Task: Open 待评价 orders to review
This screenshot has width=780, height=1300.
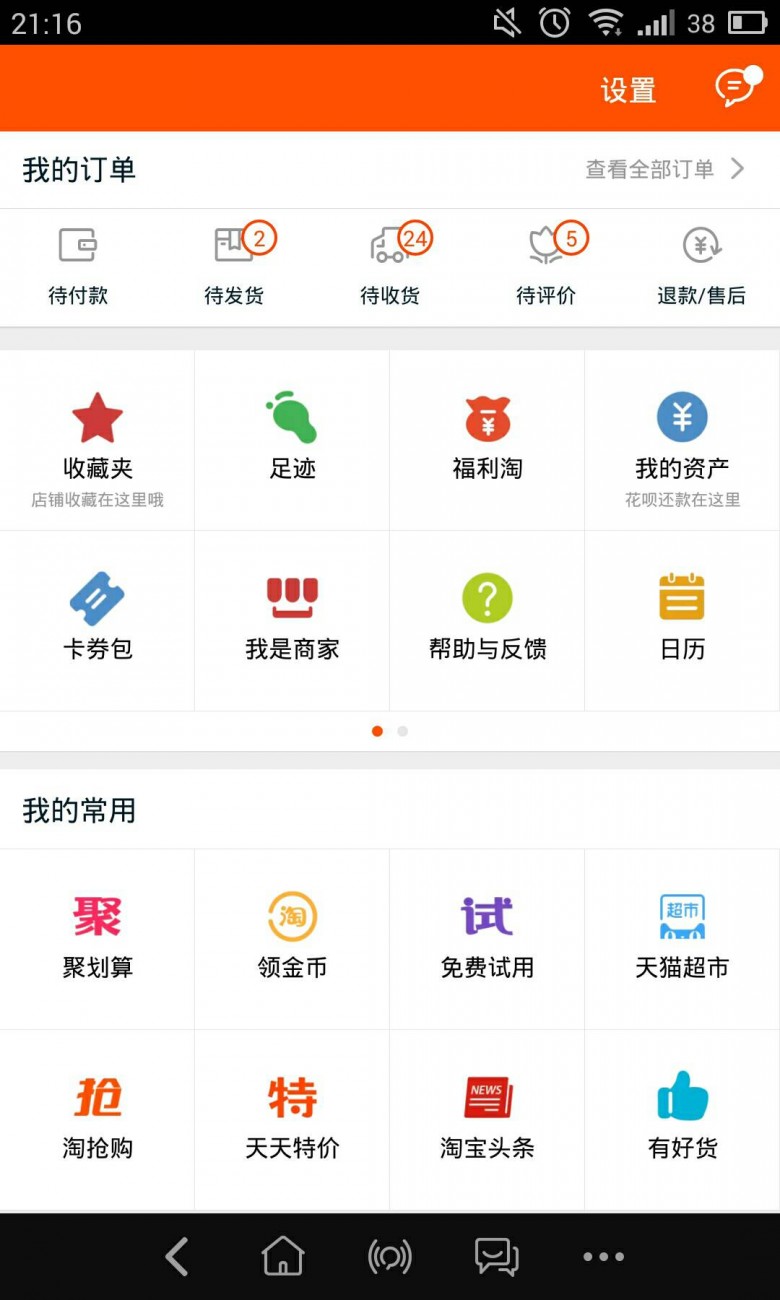Action: 546,266
